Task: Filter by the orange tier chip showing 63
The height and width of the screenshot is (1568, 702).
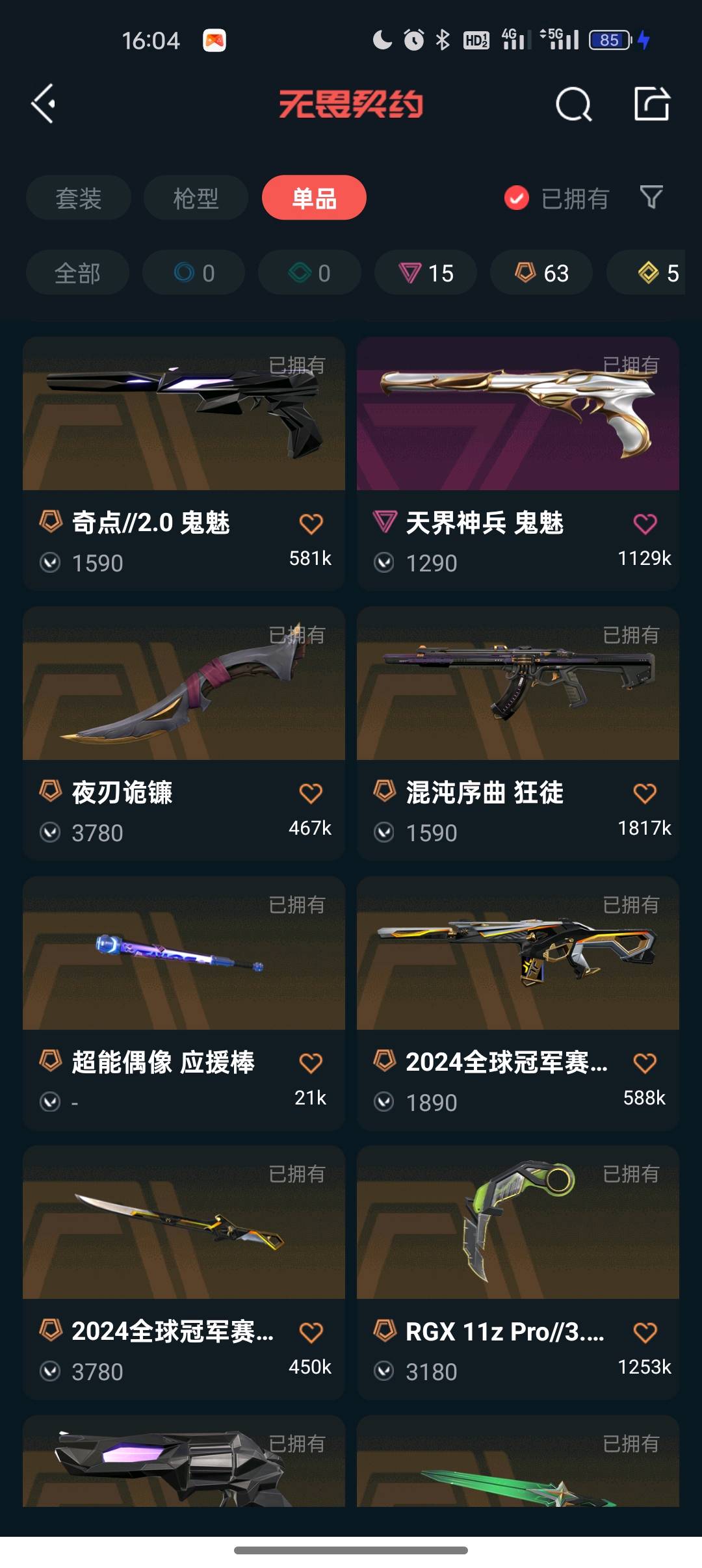Action: coord(541,272)
